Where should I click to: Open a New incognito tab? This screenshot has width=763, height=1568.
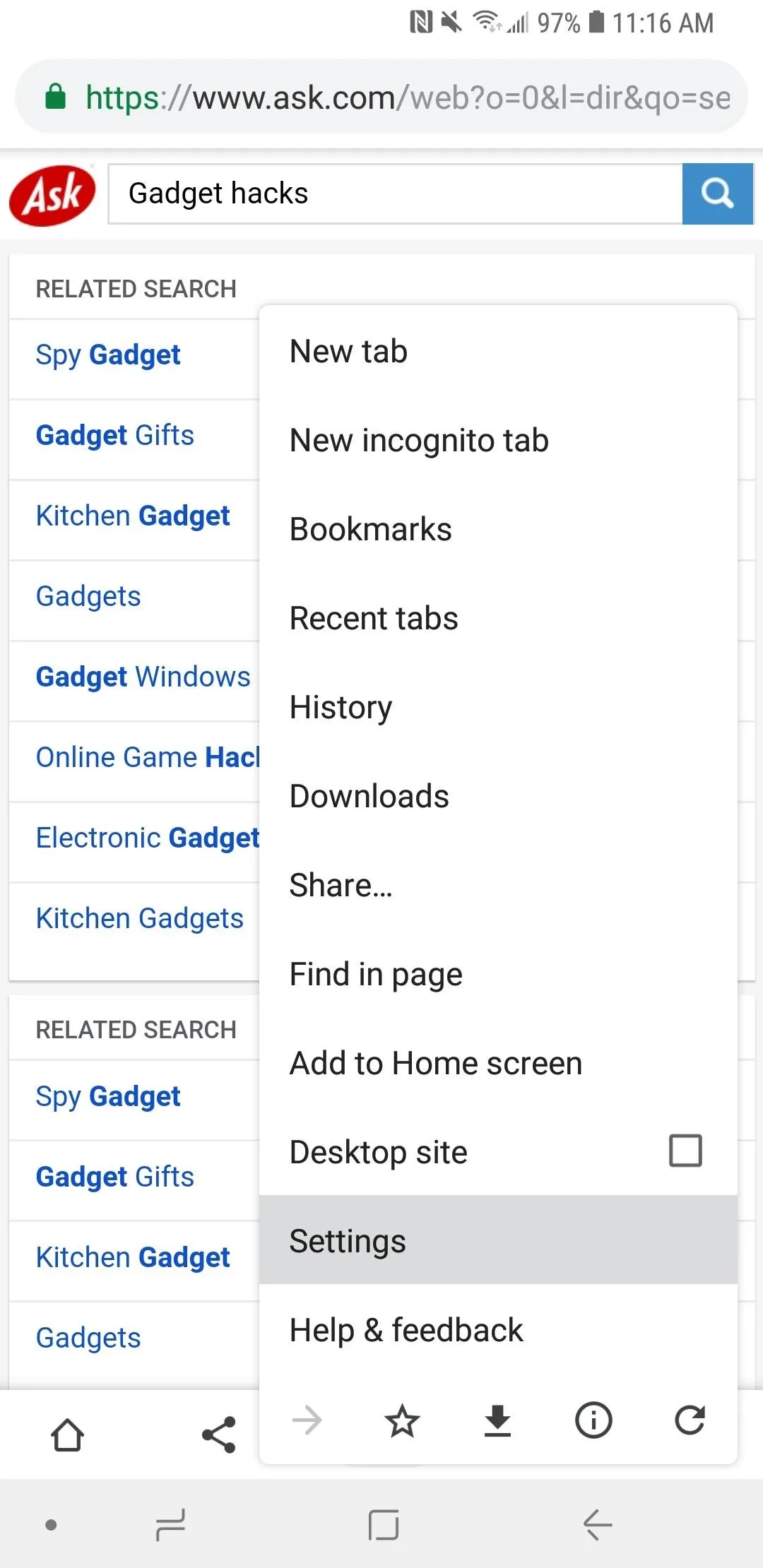point(498,440)
